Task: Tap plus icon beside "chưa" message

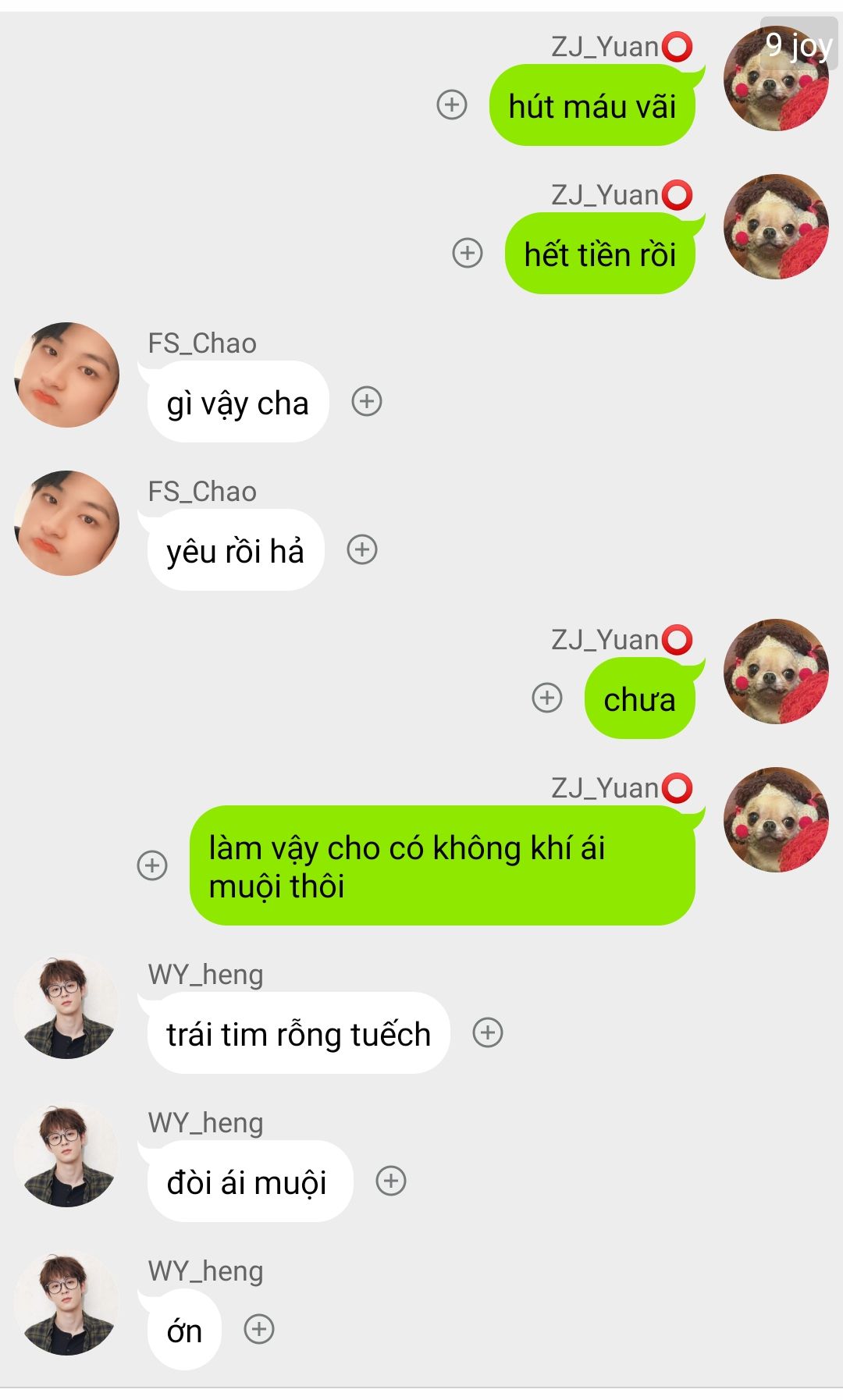Action: click(547, 698)
